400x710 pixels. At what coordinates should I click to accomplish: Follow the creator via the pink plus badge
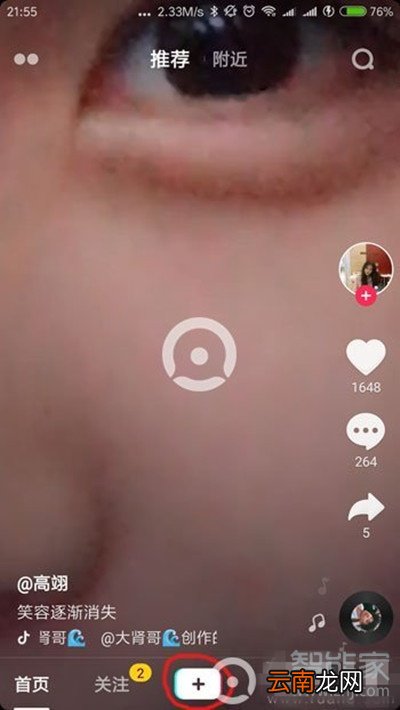pyautogui.click(x=366, y=296)
